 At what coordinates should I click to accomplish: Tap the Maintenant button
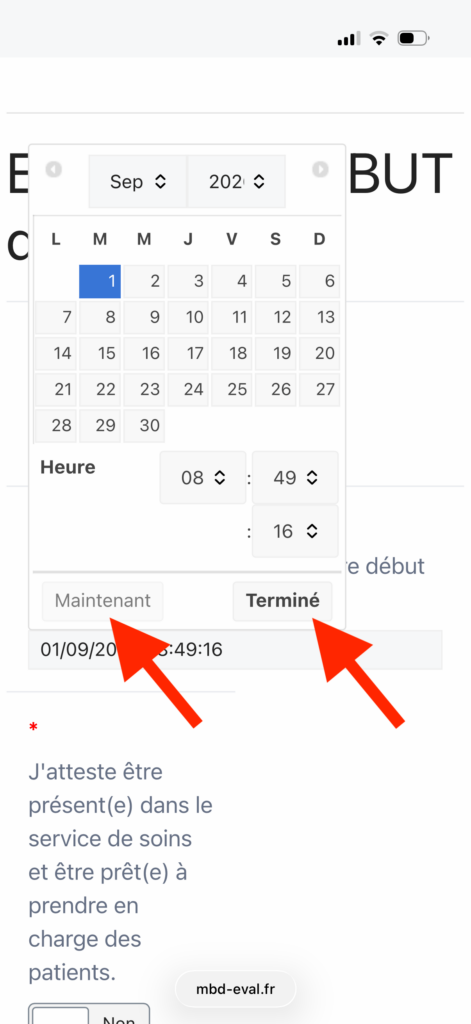[103, 601]
